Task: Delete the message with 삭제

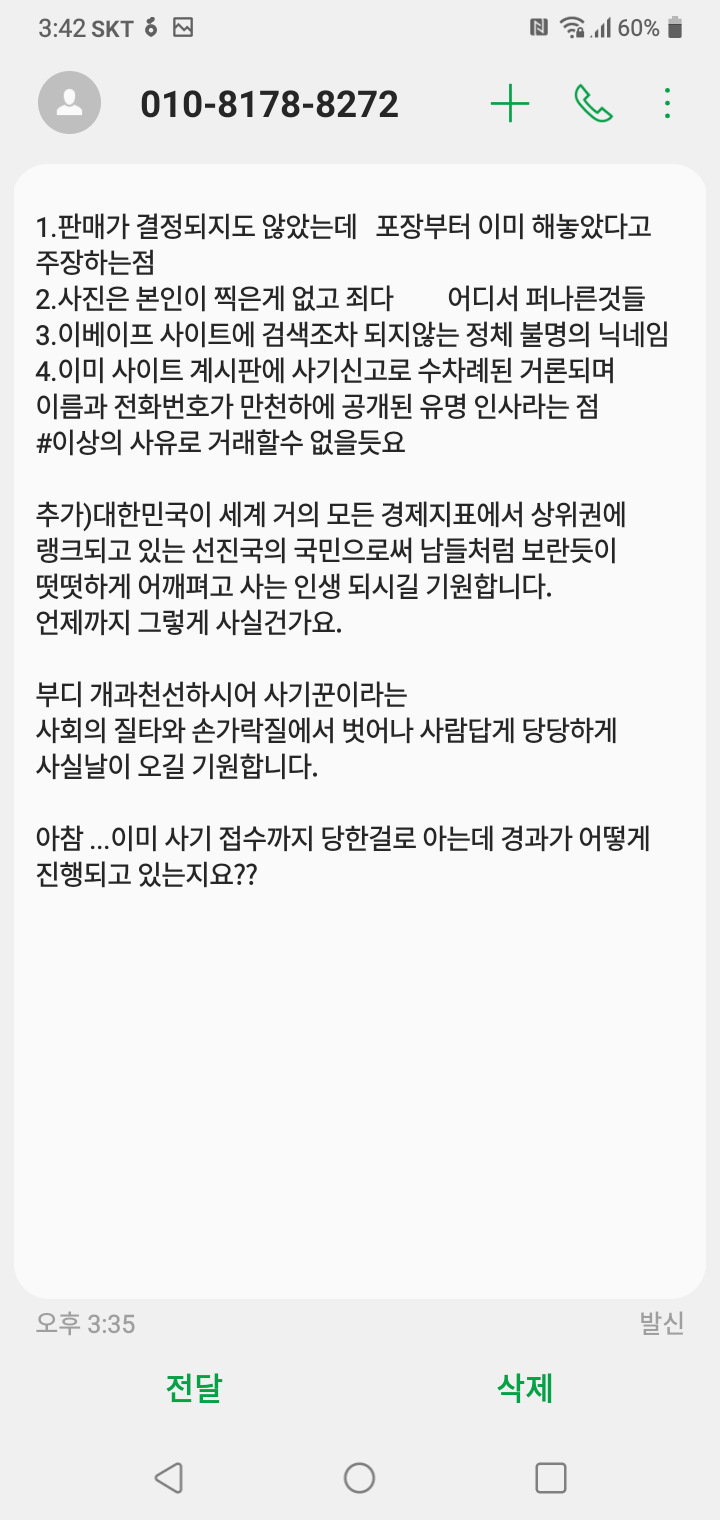Action: tap(526, 1388)
